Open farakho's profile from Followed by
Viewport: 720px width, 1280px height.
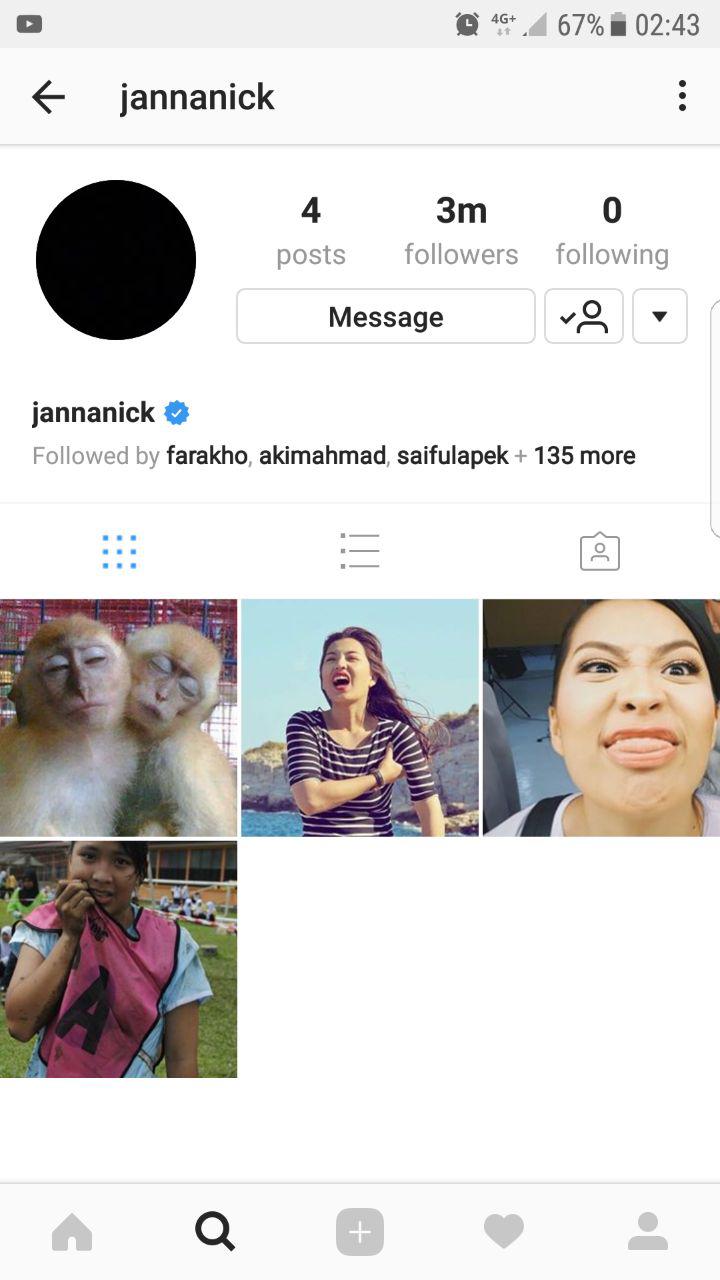pyautogui.click(x=207, y=456)
